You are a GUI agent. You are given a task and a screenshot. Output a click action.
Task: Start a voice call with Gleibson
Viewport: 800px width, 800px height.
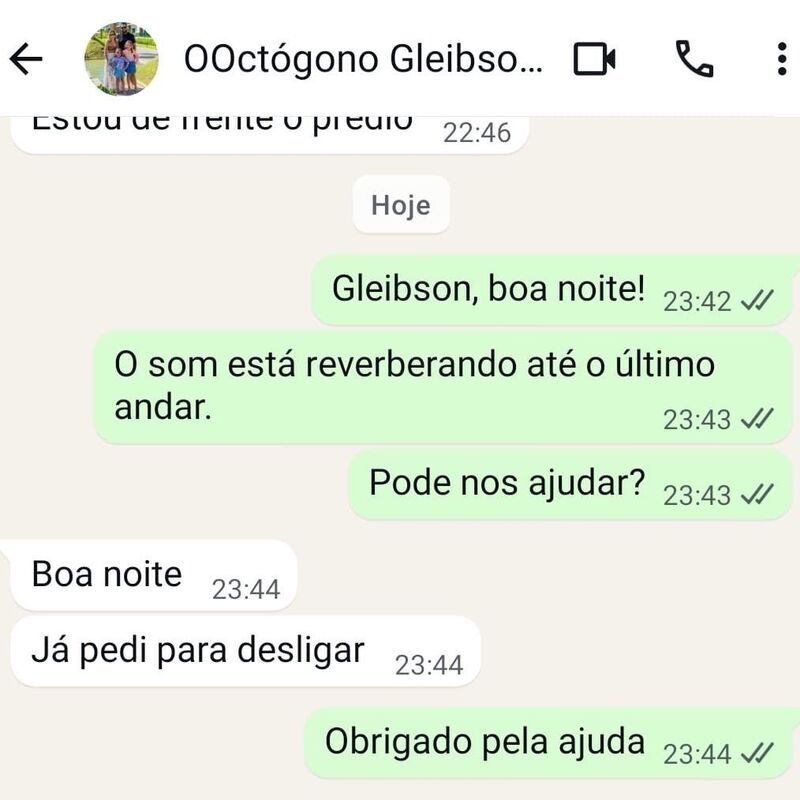694,59
